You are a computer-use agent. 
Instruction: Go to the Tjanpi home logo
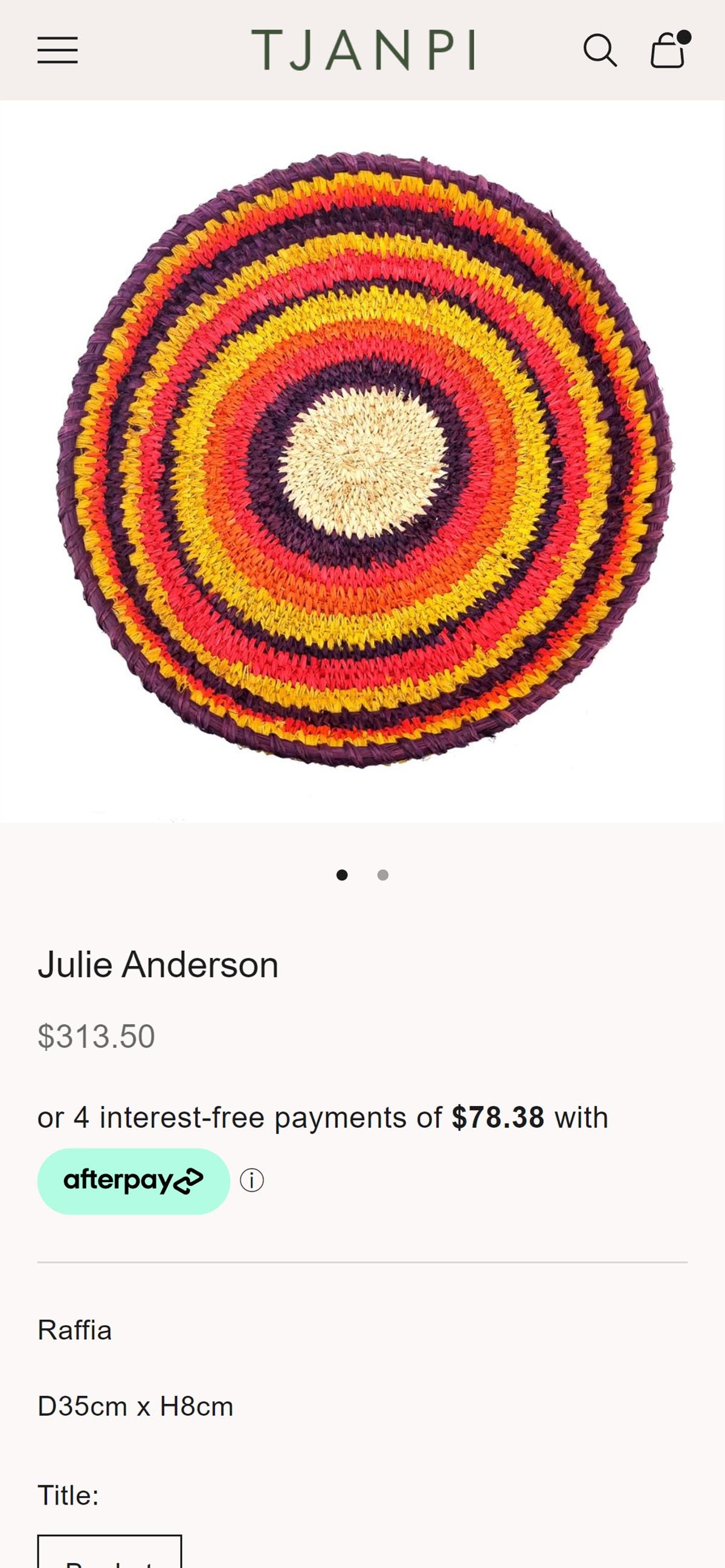pyautogui.click(x=363, y=50)
